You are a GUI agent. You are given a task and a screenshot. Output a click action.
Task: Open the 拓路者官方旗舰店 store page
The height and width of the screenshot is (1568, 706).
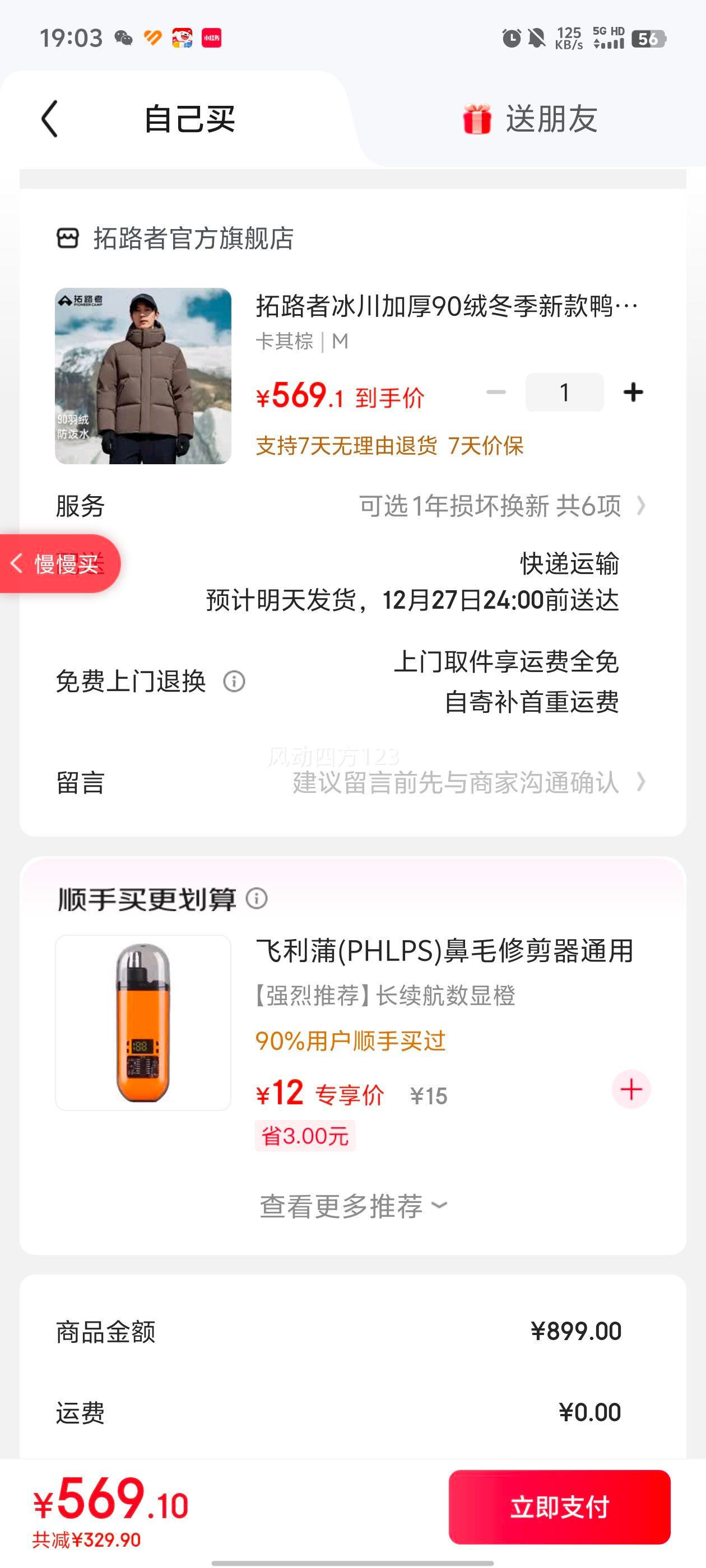(193, 239)
